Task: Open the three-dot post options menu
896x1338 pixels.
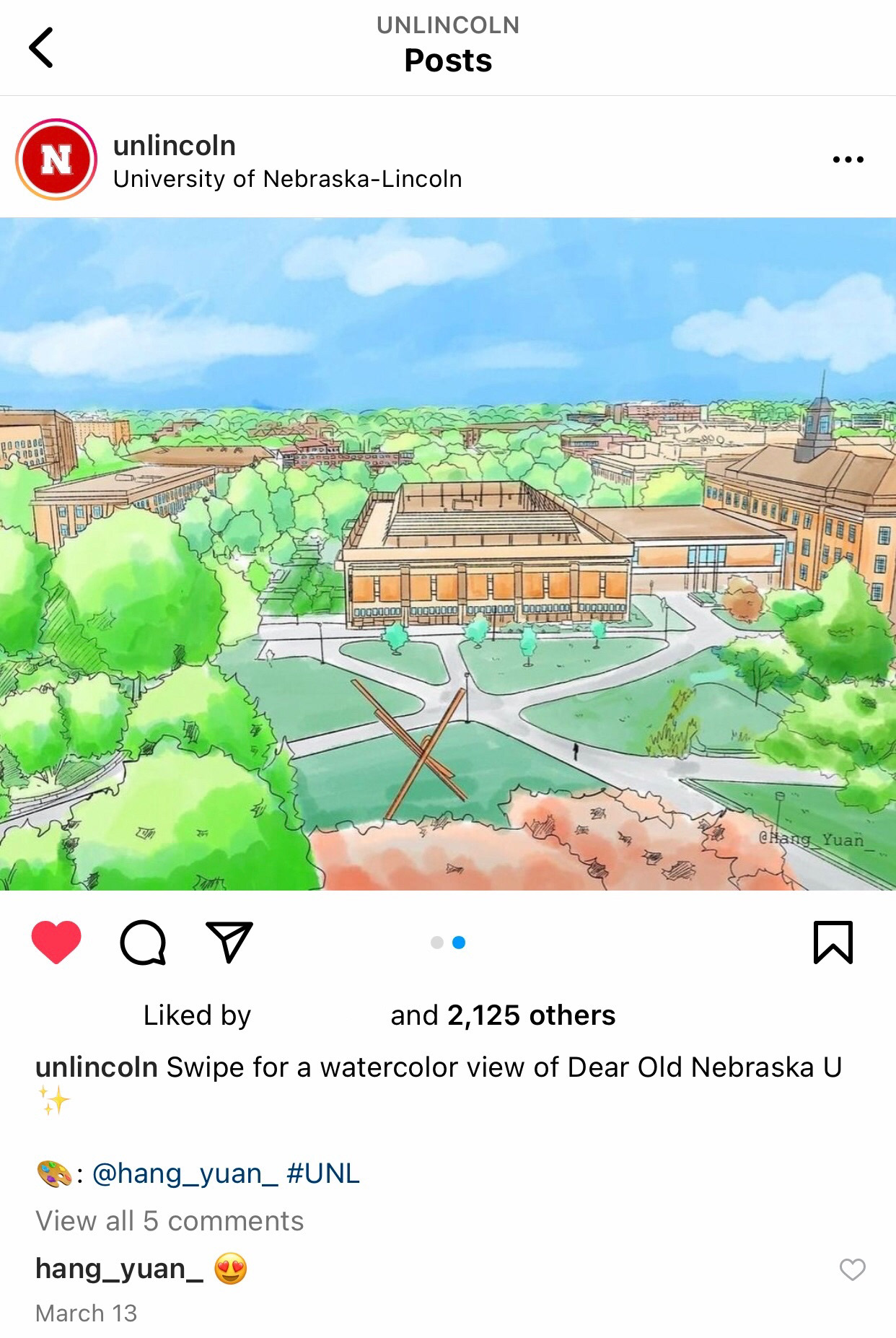Action: [848, 159]
